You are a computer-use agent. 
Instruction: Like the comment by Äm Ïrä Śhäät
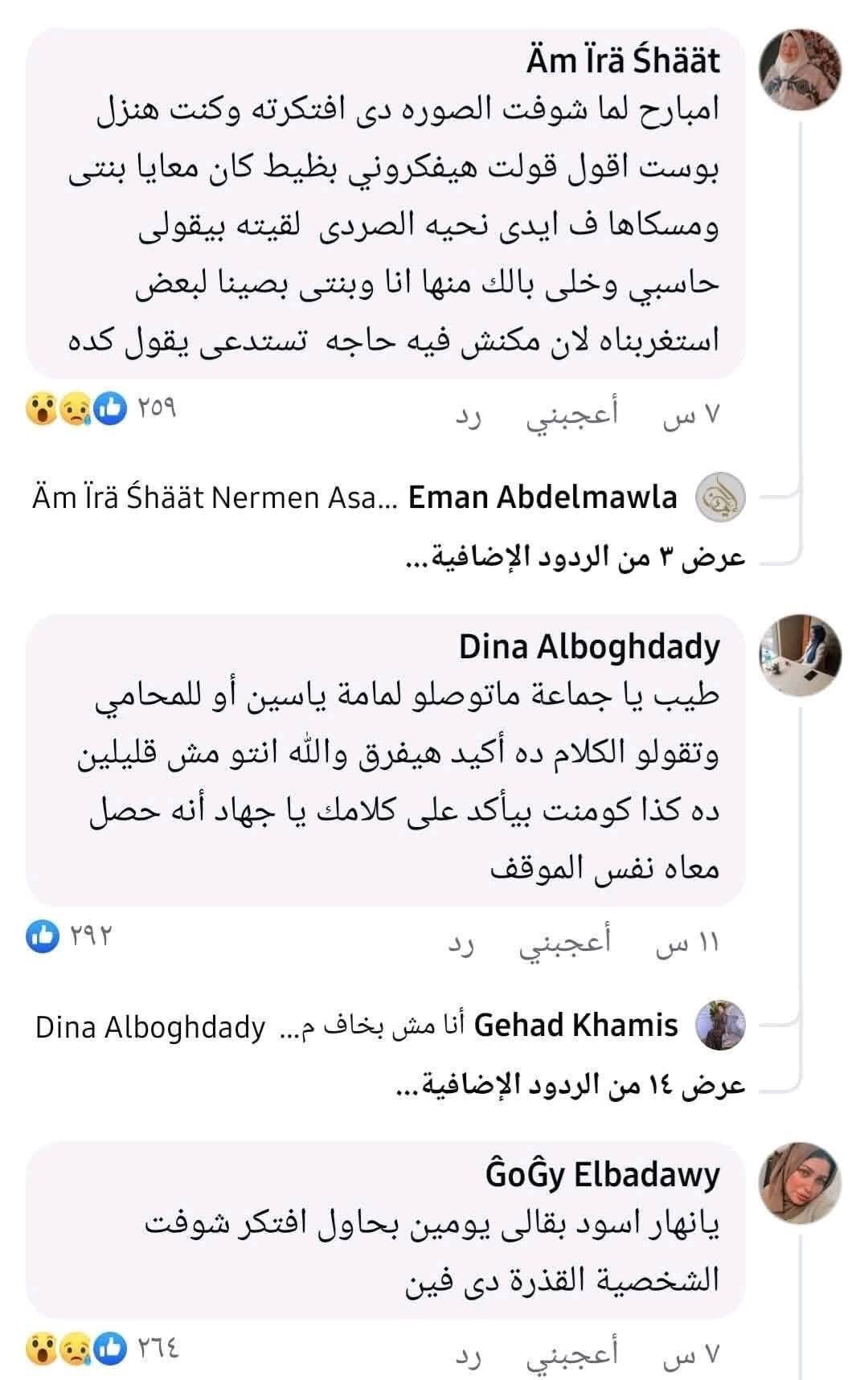click(571, 414)
